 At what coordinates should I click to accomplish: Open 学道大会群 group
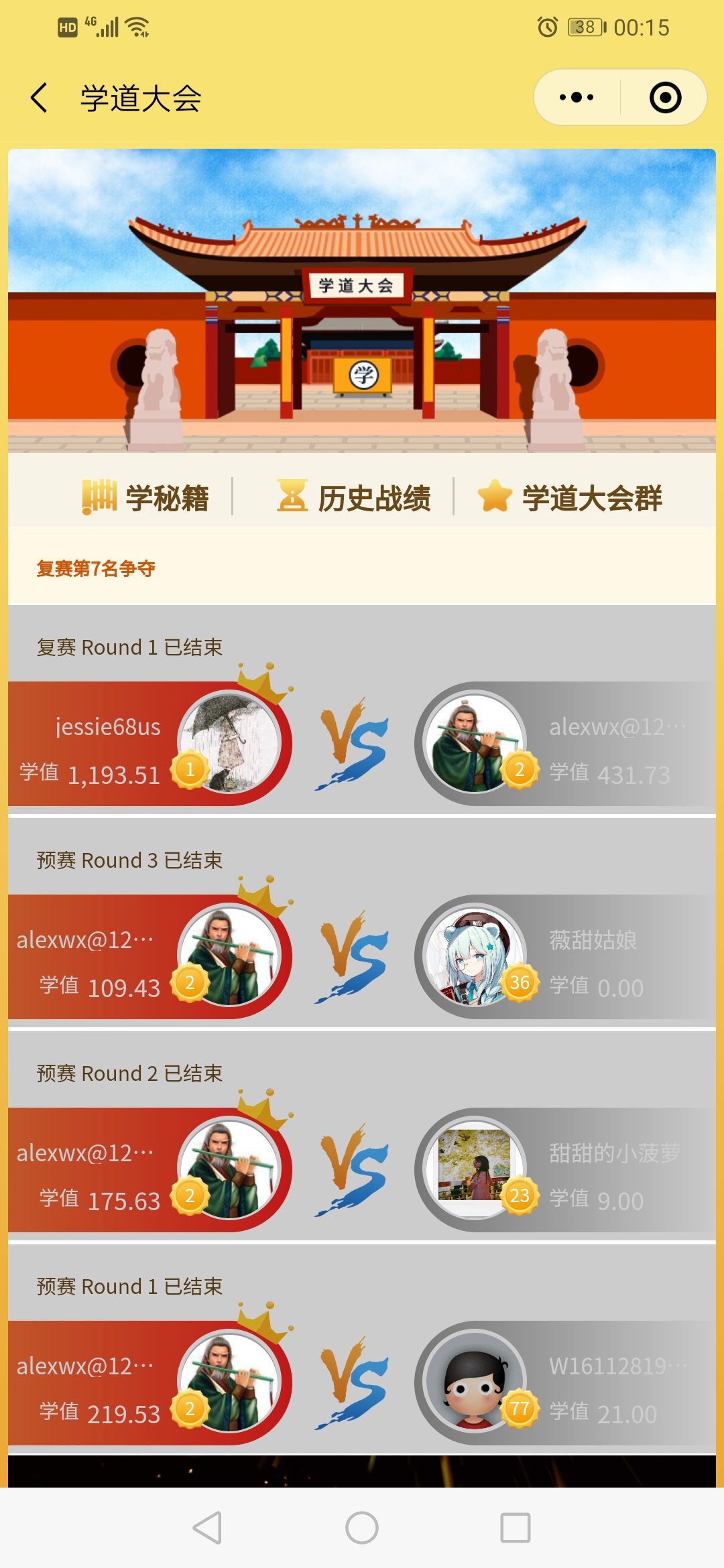[570, 498]
